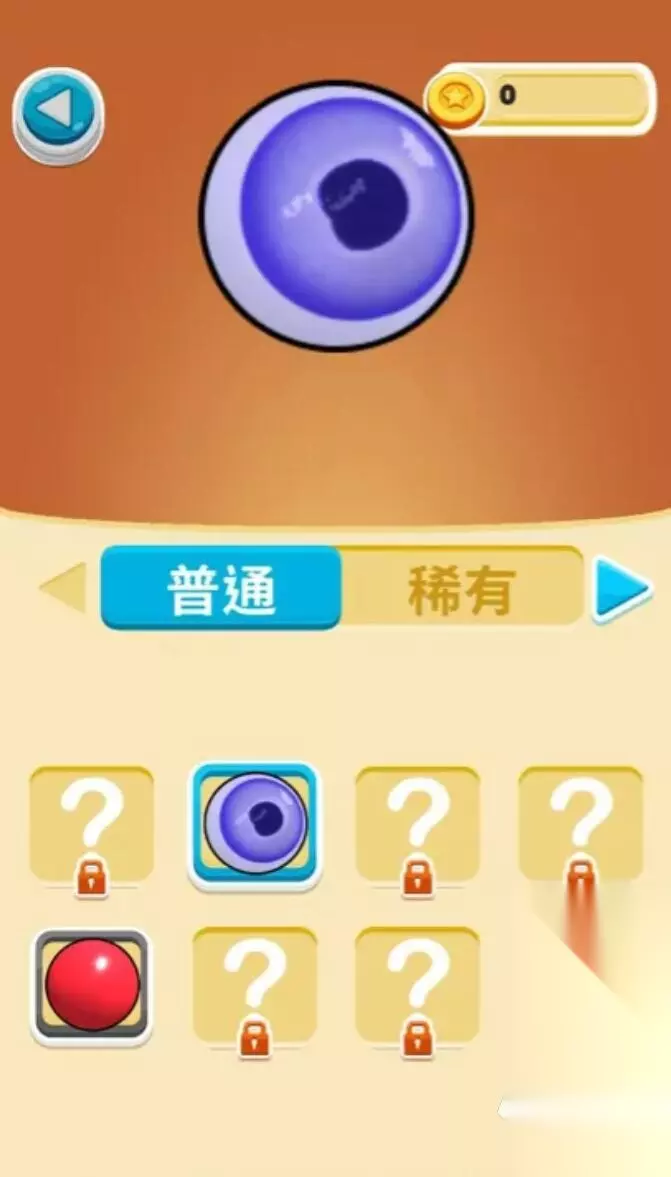Tap the blue right arrow beside 稀有
The image size is (671, 1177).
pos(622,588)
